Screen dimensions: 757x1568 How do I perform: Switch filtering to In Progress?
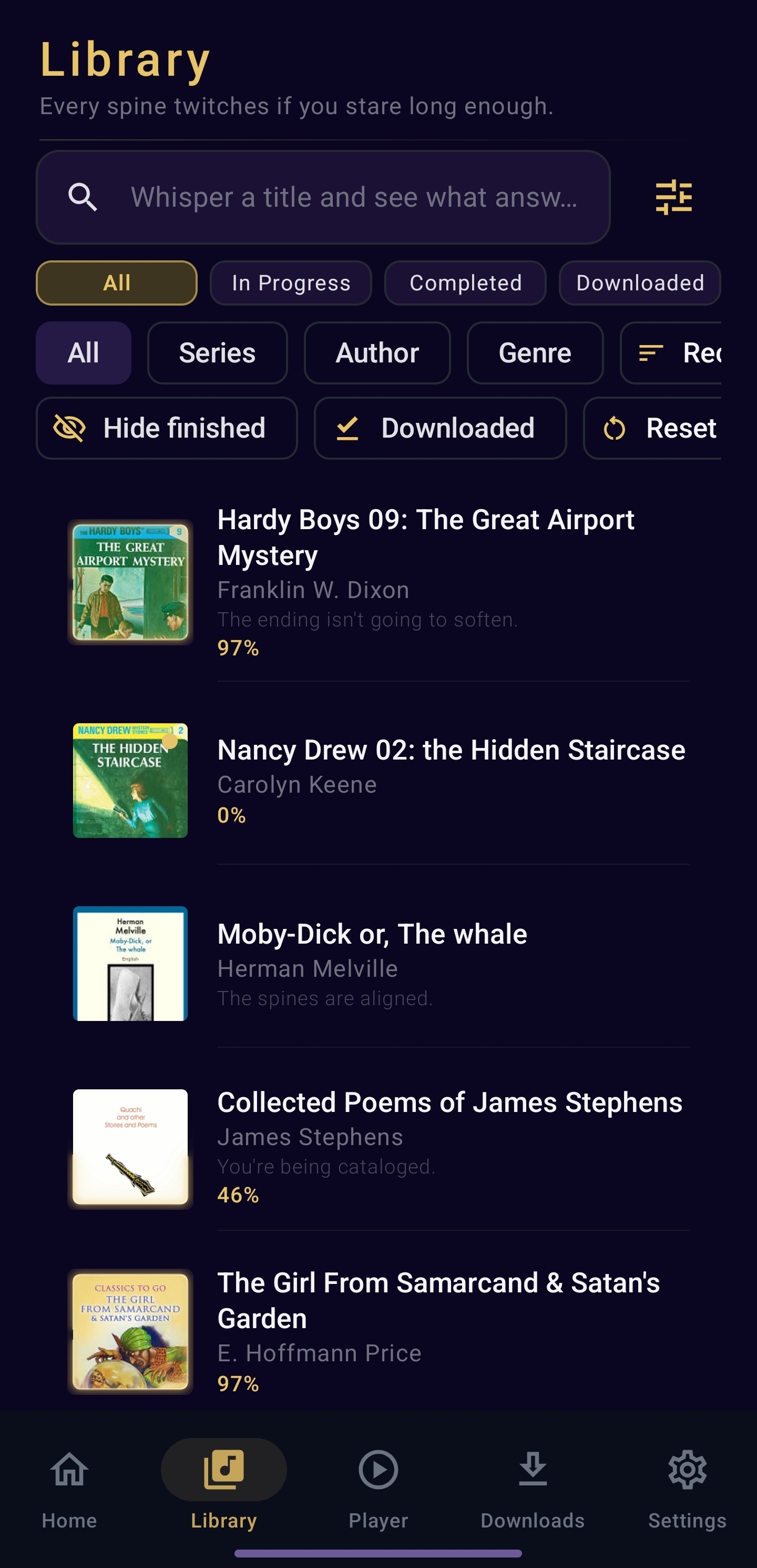pos(290,282)
